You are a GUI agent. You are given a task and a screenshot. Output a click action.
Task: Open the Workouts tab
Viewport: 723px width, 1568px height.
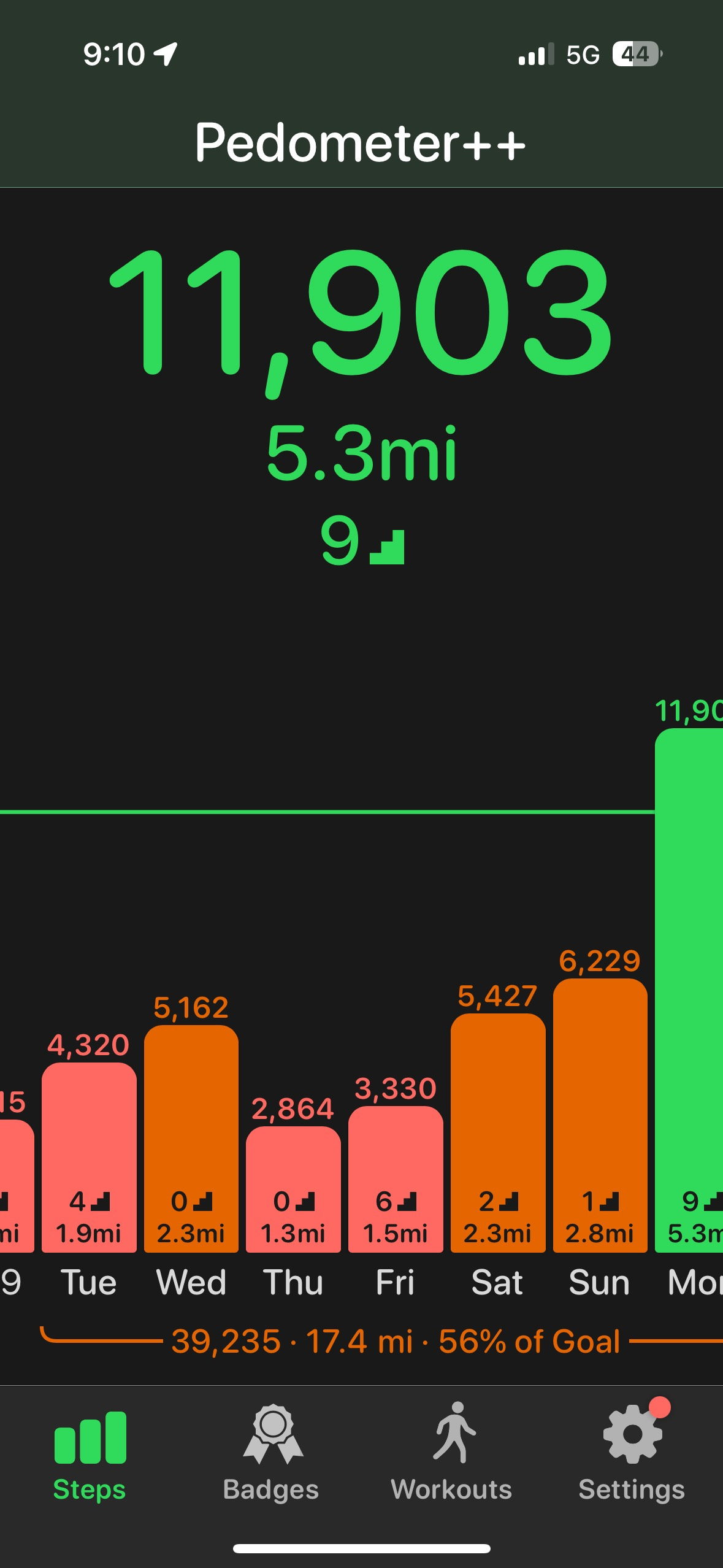451,1453
